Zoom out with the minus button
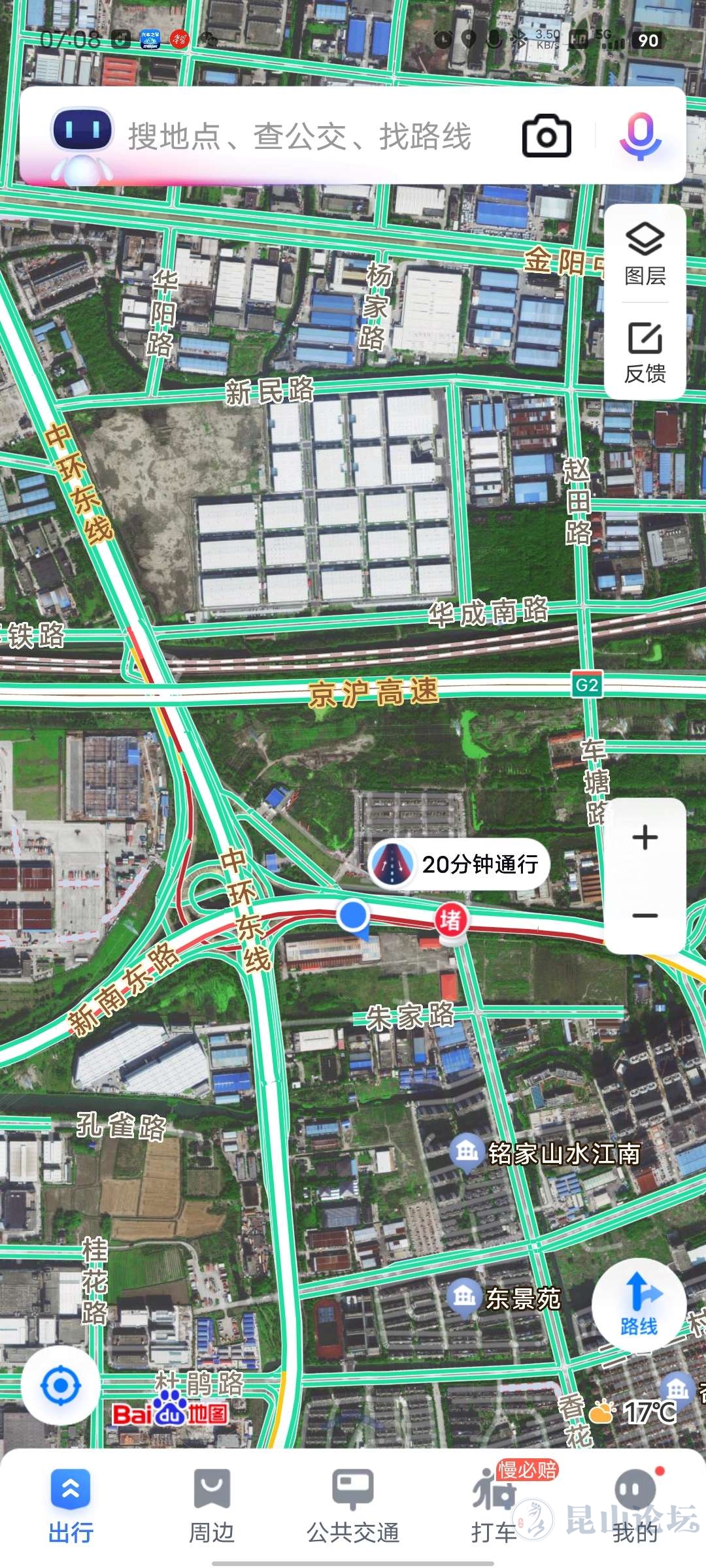The height and width of the screenshot is (1568, 706). pyautogui.click(x=645, y=915)
